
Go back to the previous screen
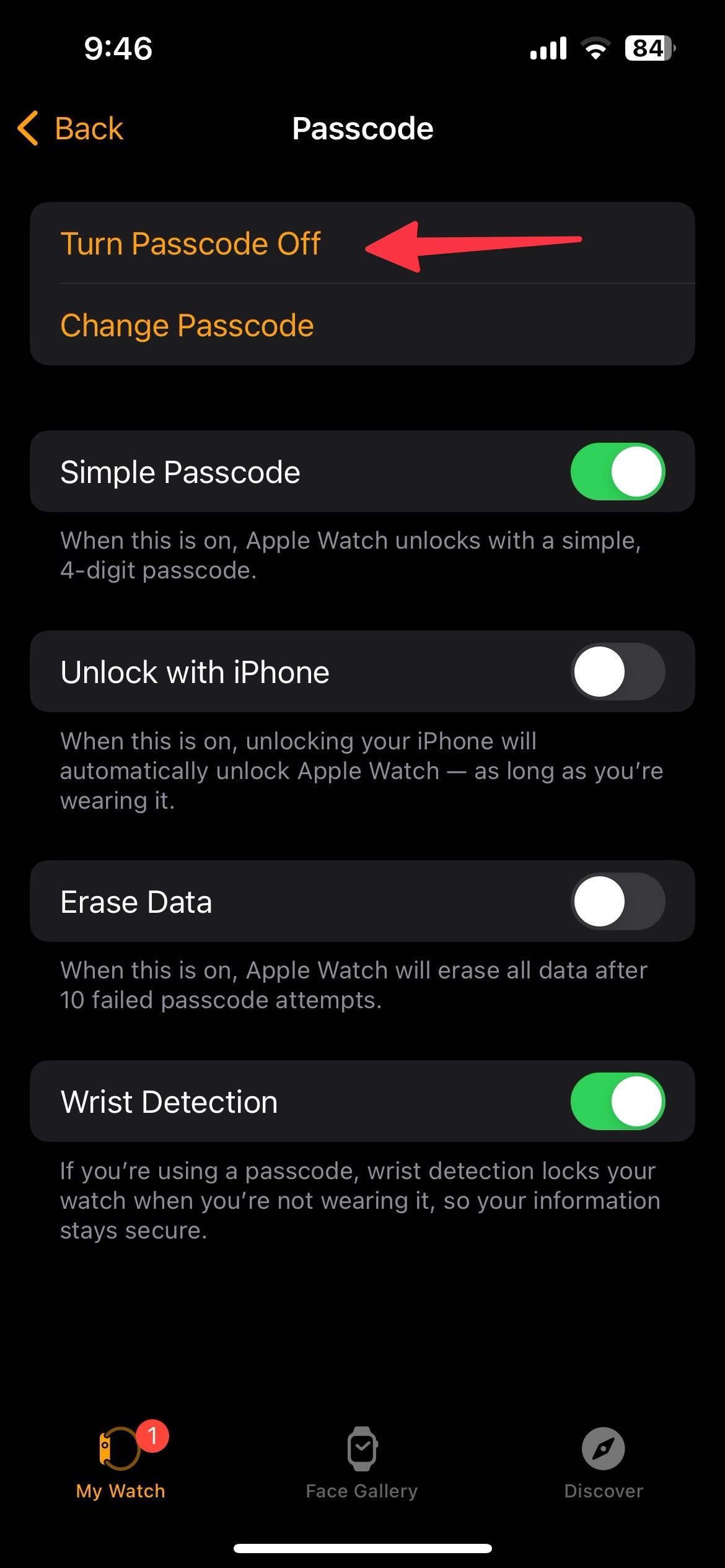pos(71,129)
